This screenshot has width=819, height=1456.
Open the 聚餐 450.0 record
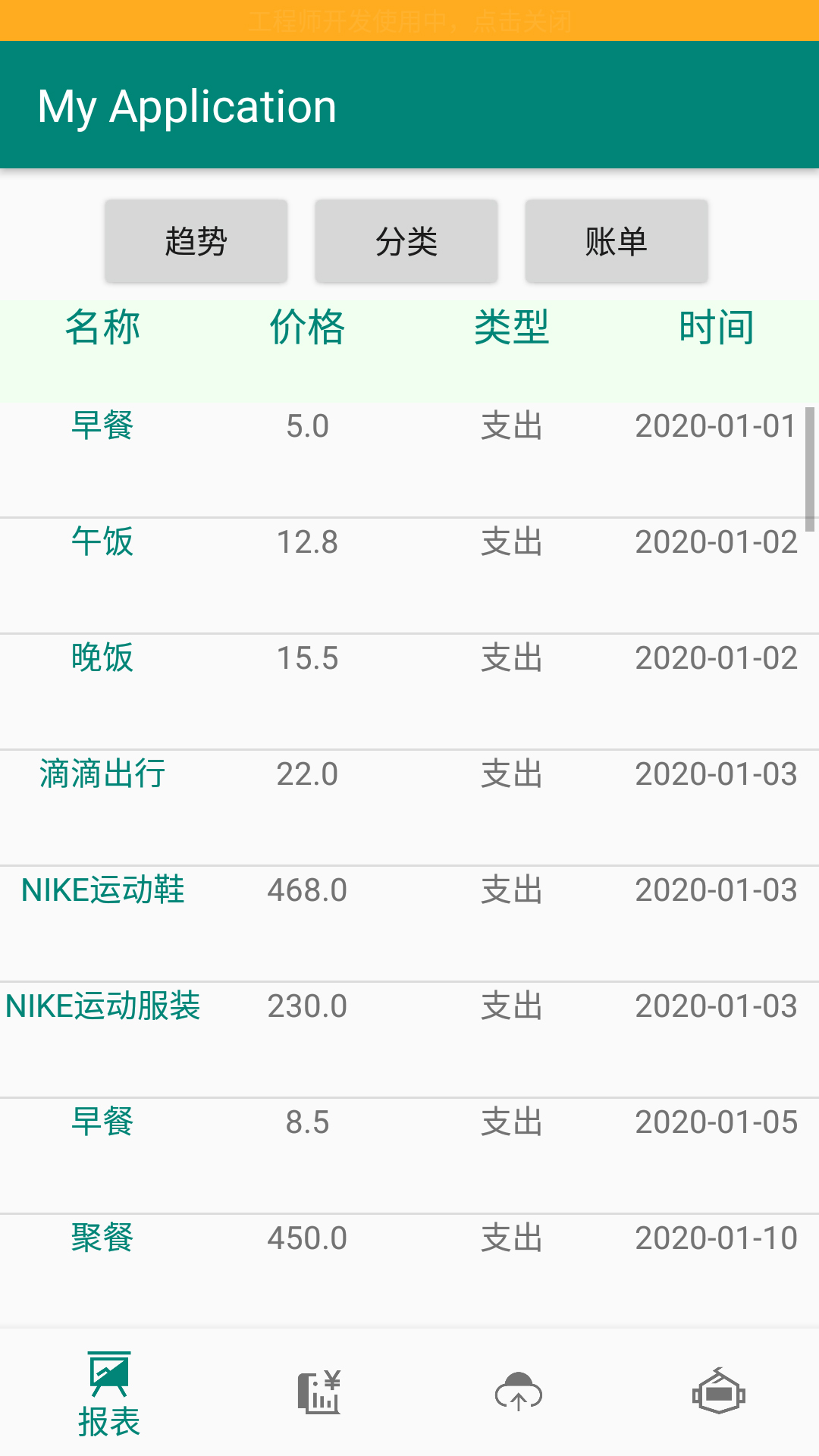point(409,1272)
